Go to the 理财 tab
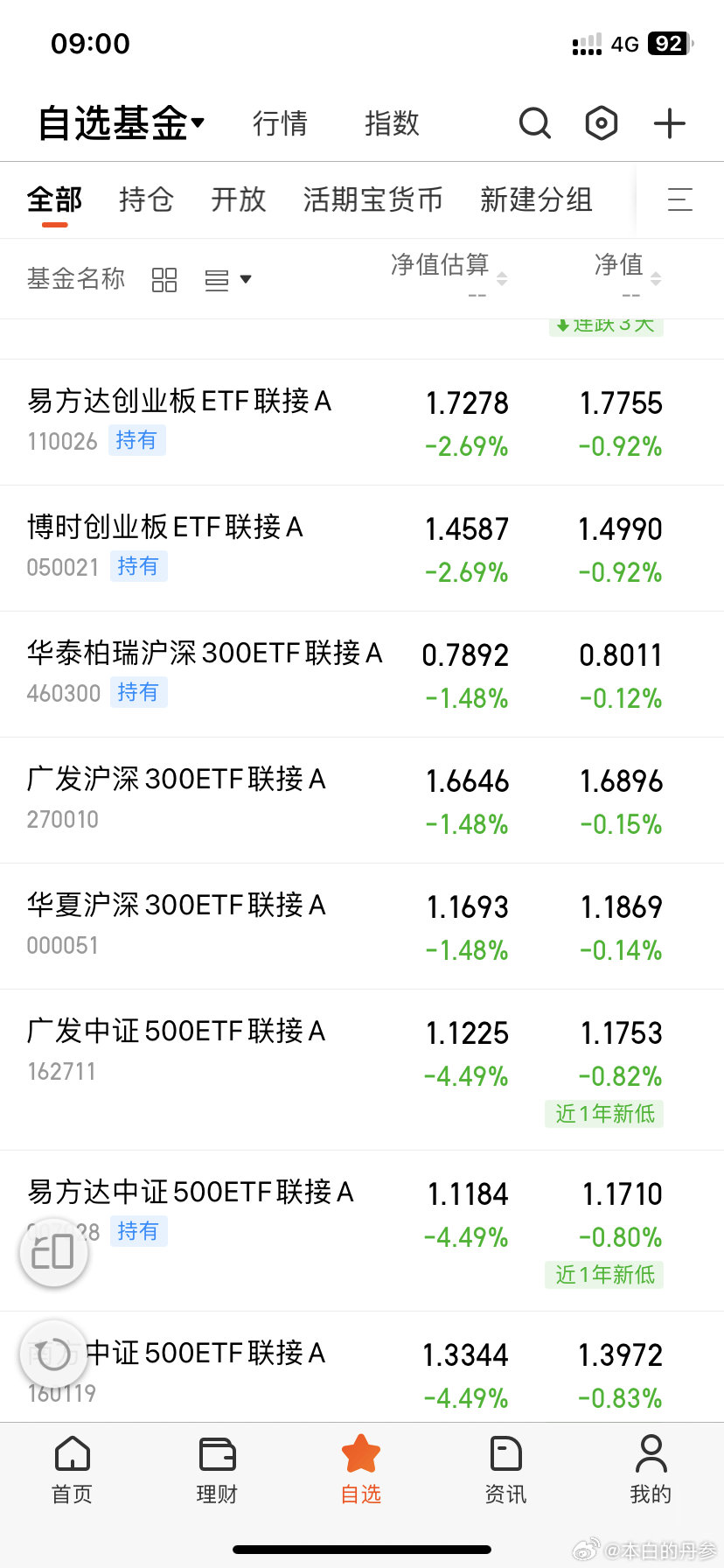 [217, 1470]
